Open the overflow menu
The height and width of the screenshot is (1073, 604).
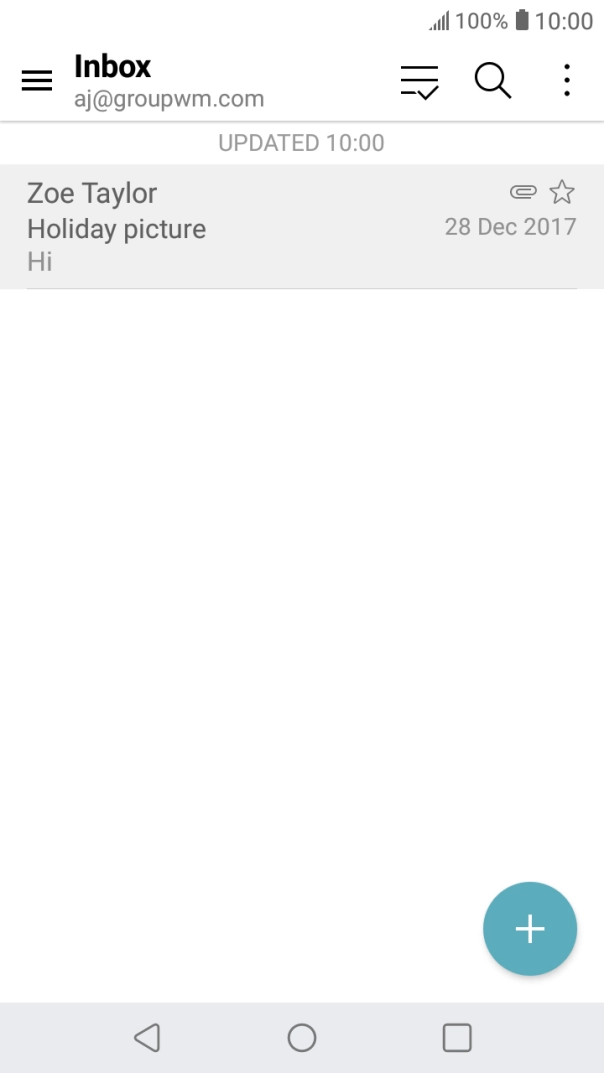click(566, 80)
